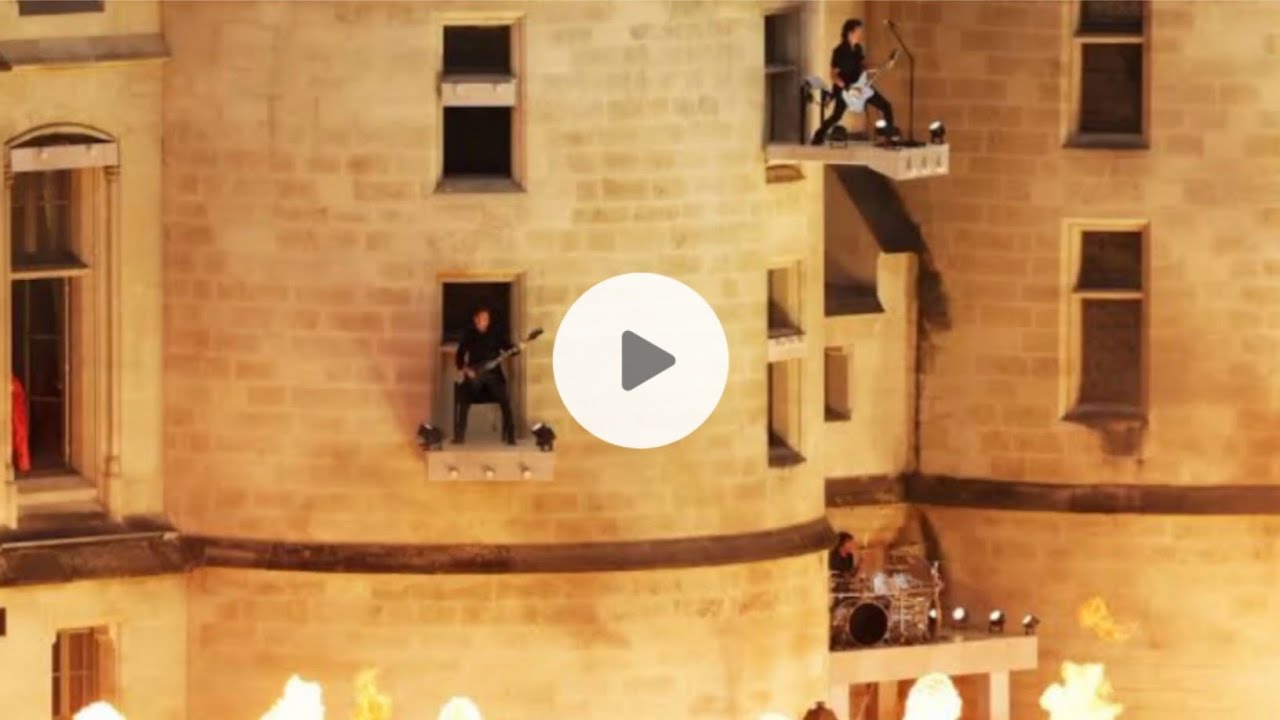Play the castle concert video
This screenshot has width=1280, height=720.
point(640,360)
